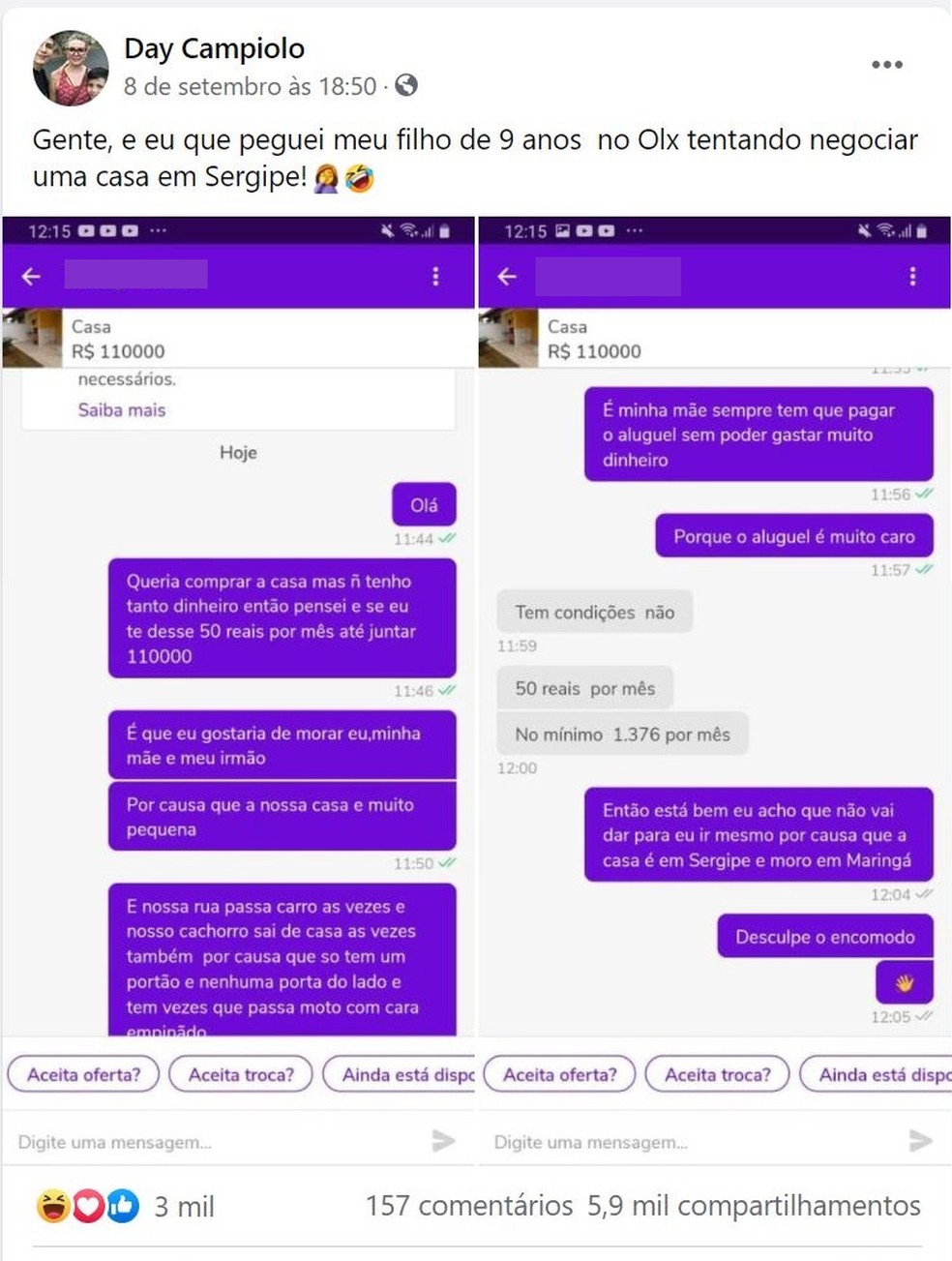The image size is (952, 1261).
Task: View the 5,9 mil compartilhamentos
Action: coord(754,1206)
